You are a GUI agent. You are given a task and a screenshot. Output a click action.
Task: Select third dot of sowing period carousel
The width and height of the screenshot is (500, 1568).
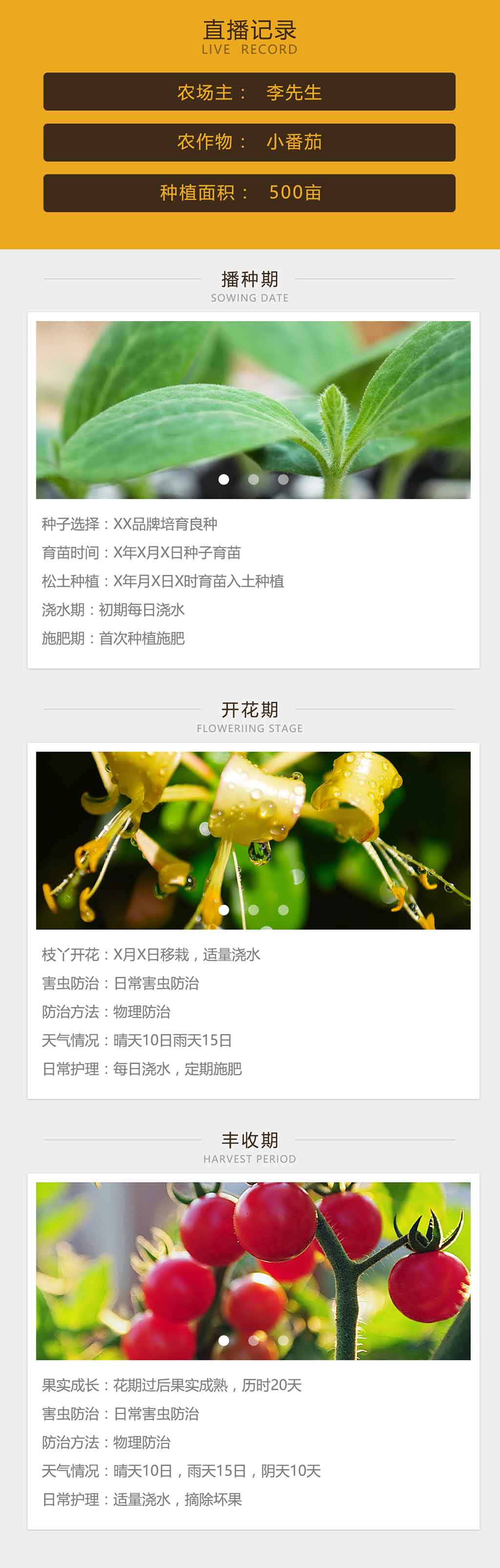click(283, 480)
